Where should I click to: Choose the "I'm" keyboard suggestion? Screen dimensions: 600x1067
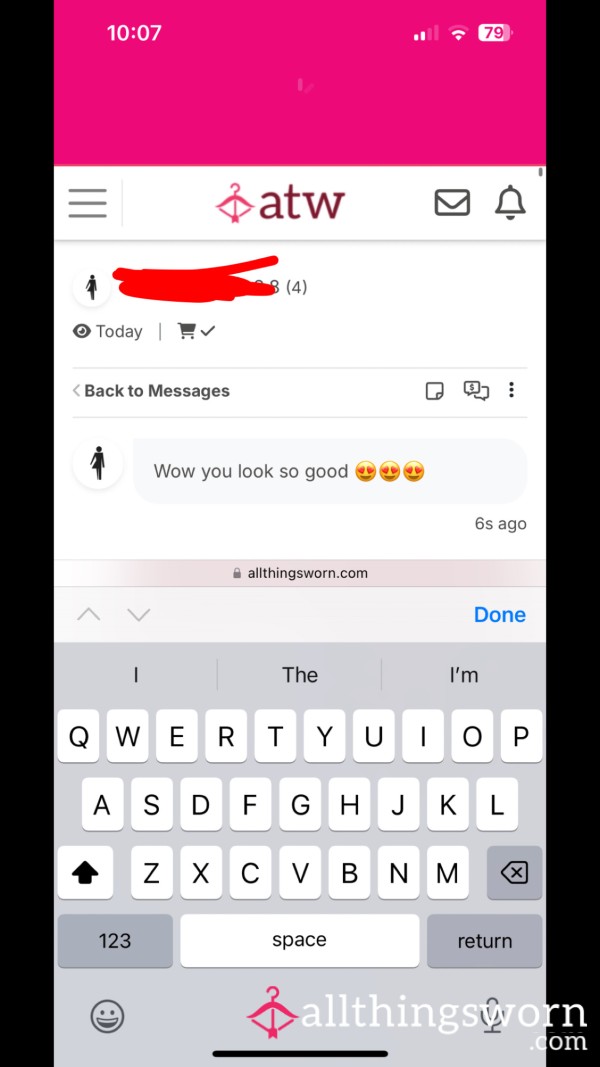pyautogui.click(x=464, y=675)
